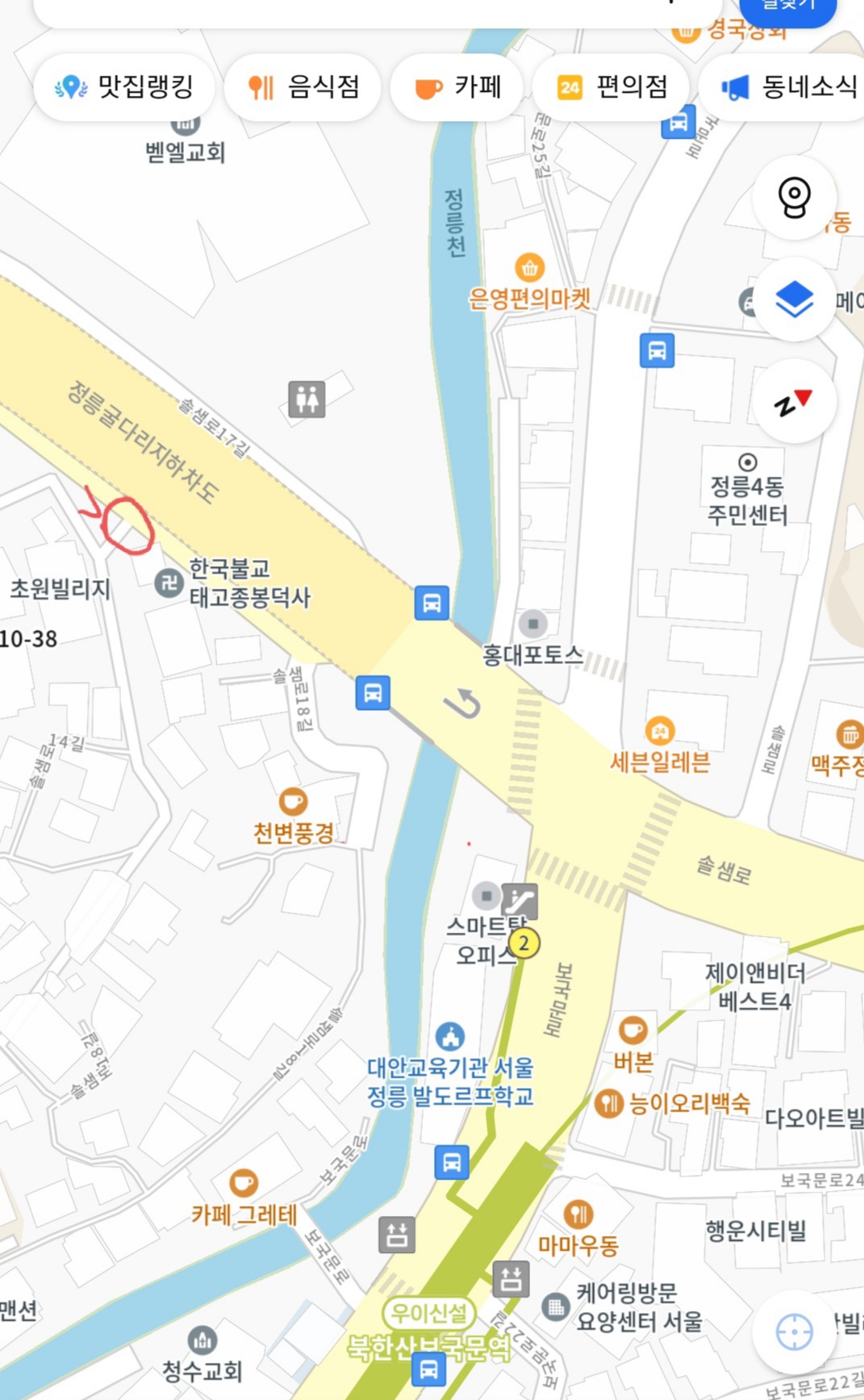Select the 맛집랭킹 chip
The height and width of the screenshot is (1400, 864).
tap(124, 87)
